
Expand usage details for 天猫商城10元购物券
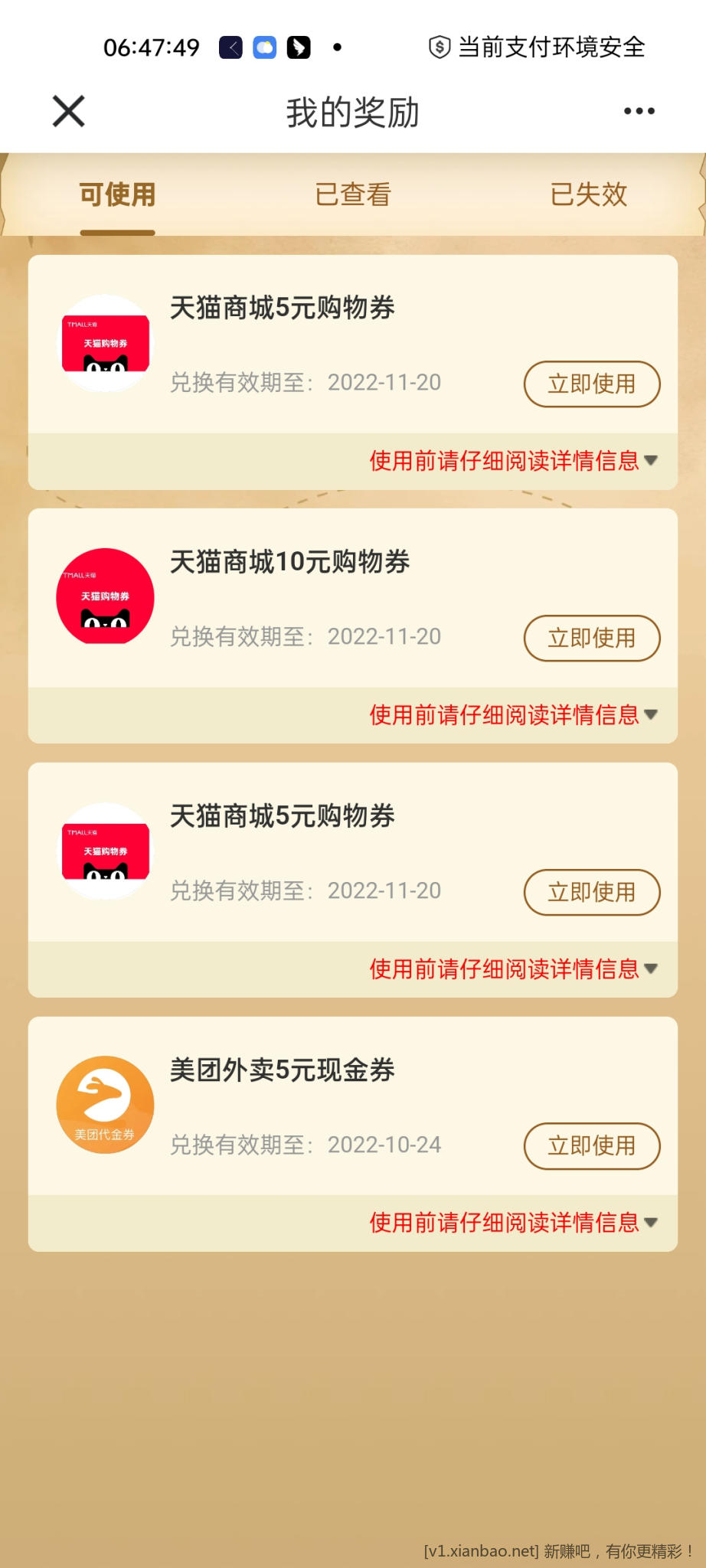click(x=513, y=715)
